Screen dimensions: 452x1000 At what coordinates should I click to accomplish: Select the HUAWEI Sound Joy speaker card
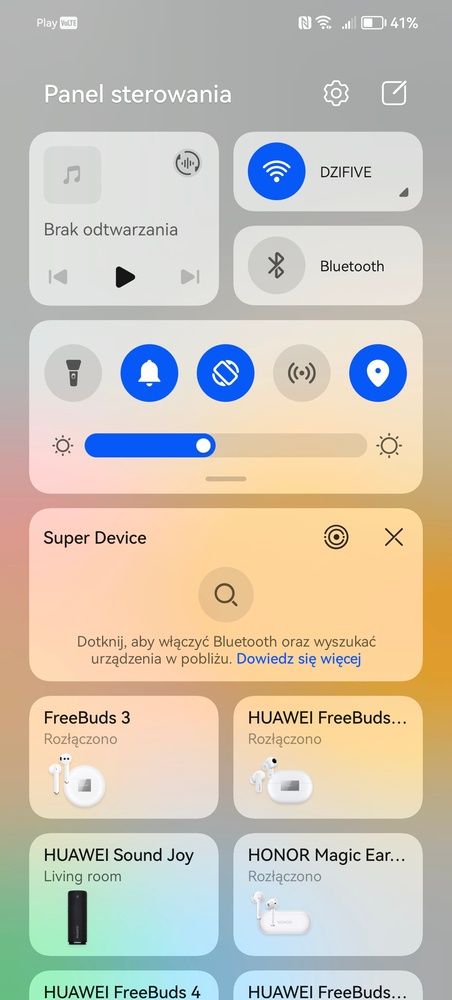(x=124, y=894)
